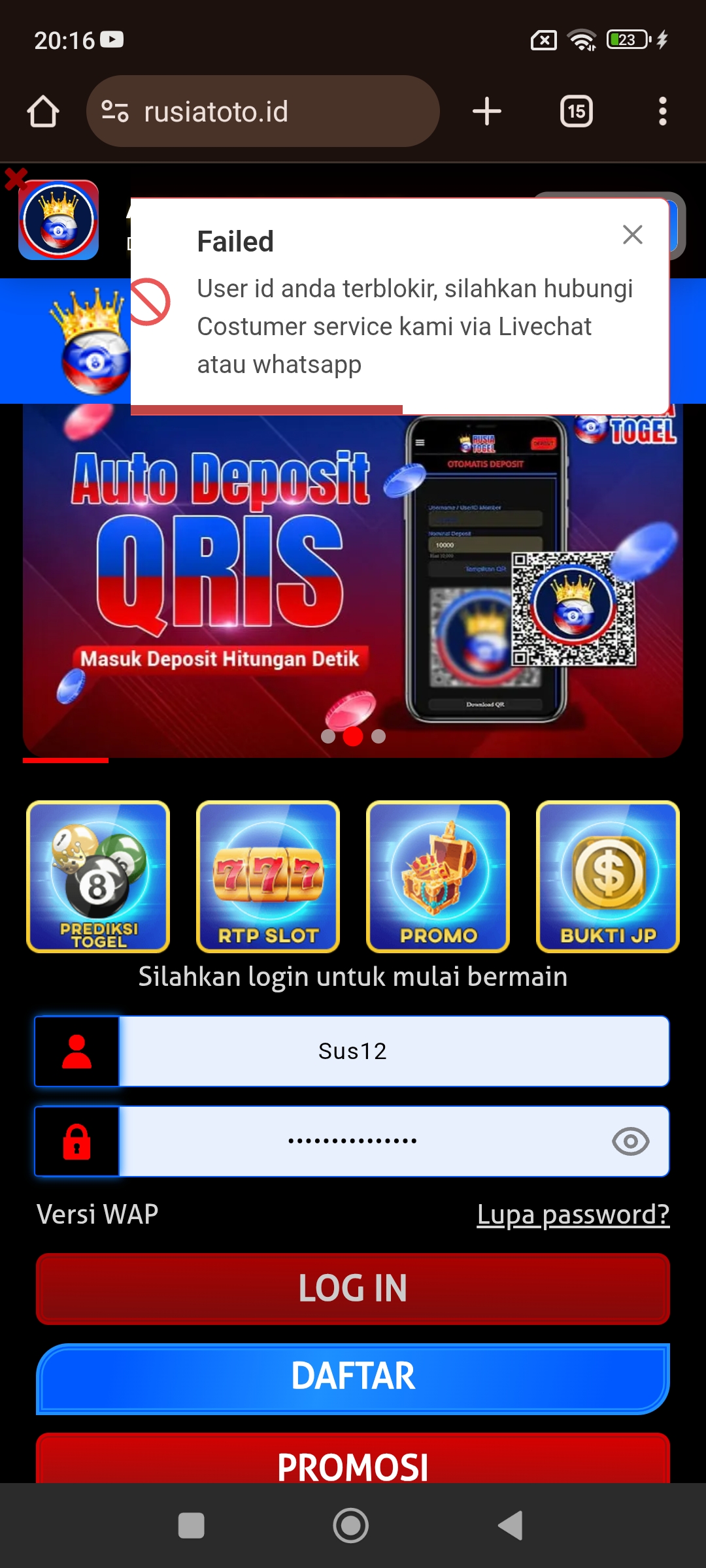Open RTP Slot tile
Image resolution: width=706 pixels, height=1568 pixels.
pos(268,876)
